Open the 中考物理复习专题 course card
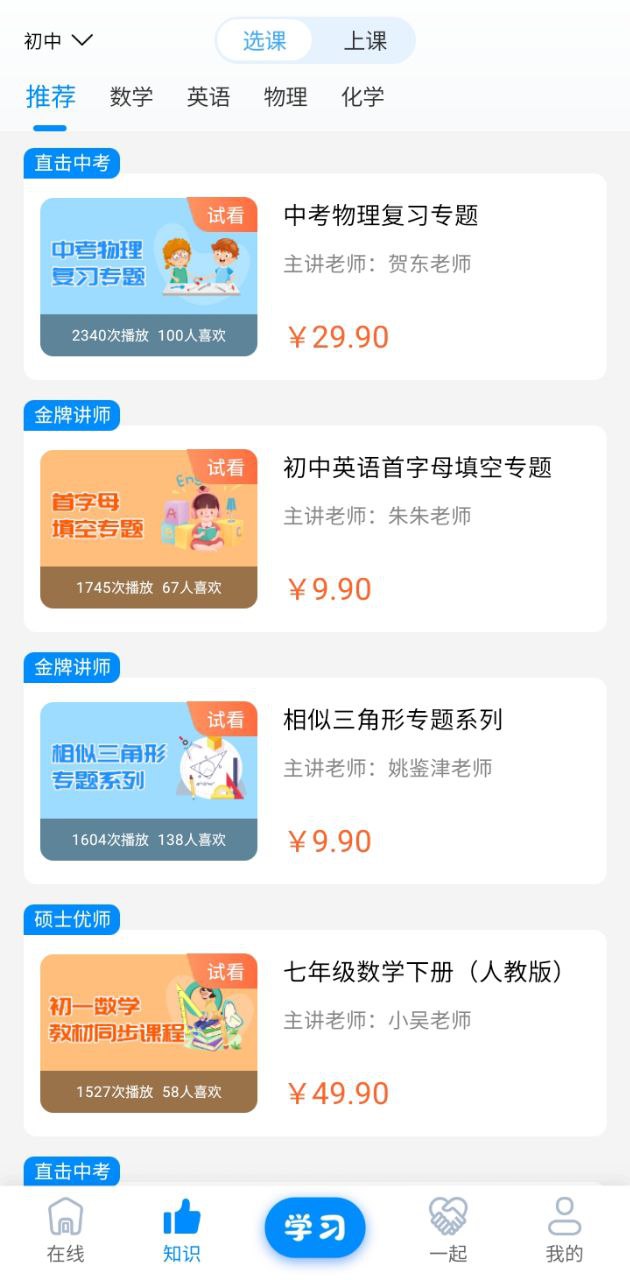Viewport: 630px width, 1280px height. click(x=315, y=277)
